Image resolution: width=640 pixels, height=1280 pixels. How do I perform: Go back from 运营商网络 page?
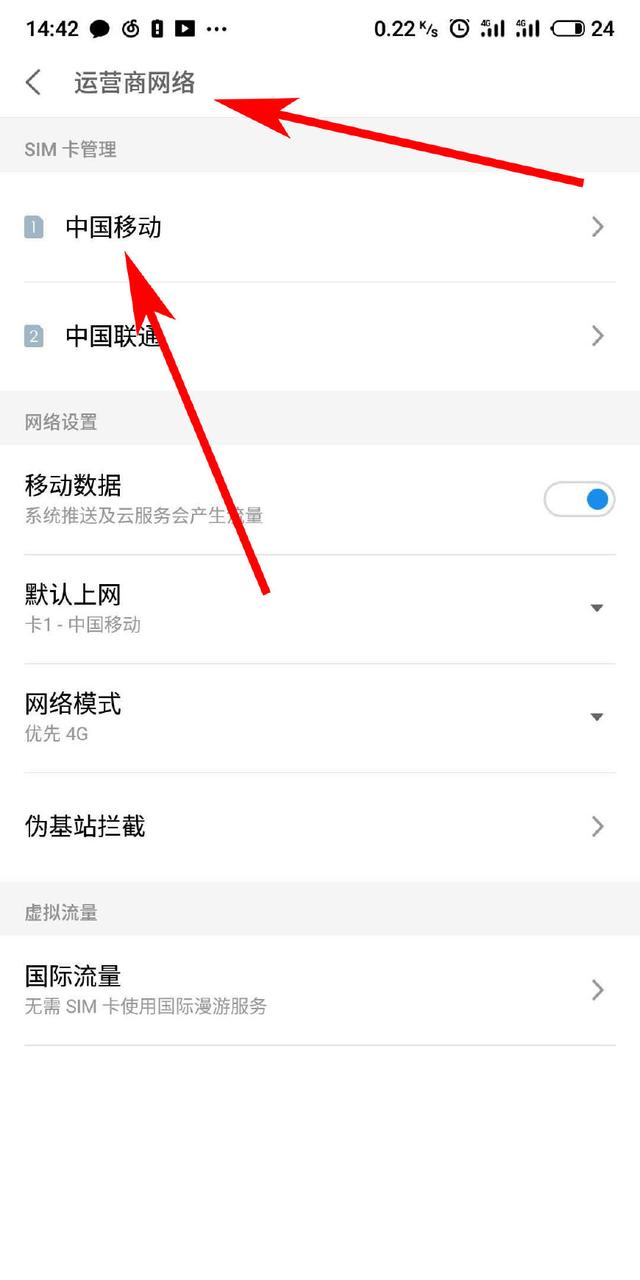pyautogui.click(x=34, y=82)
